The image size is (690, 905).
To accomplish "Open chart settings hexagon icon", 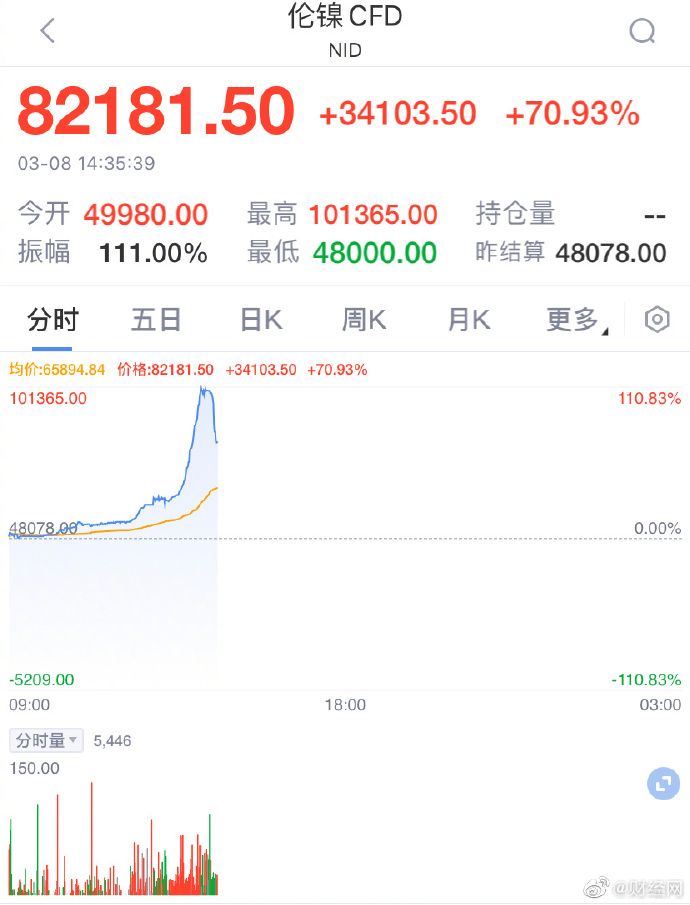I will [x=657, y=320].
